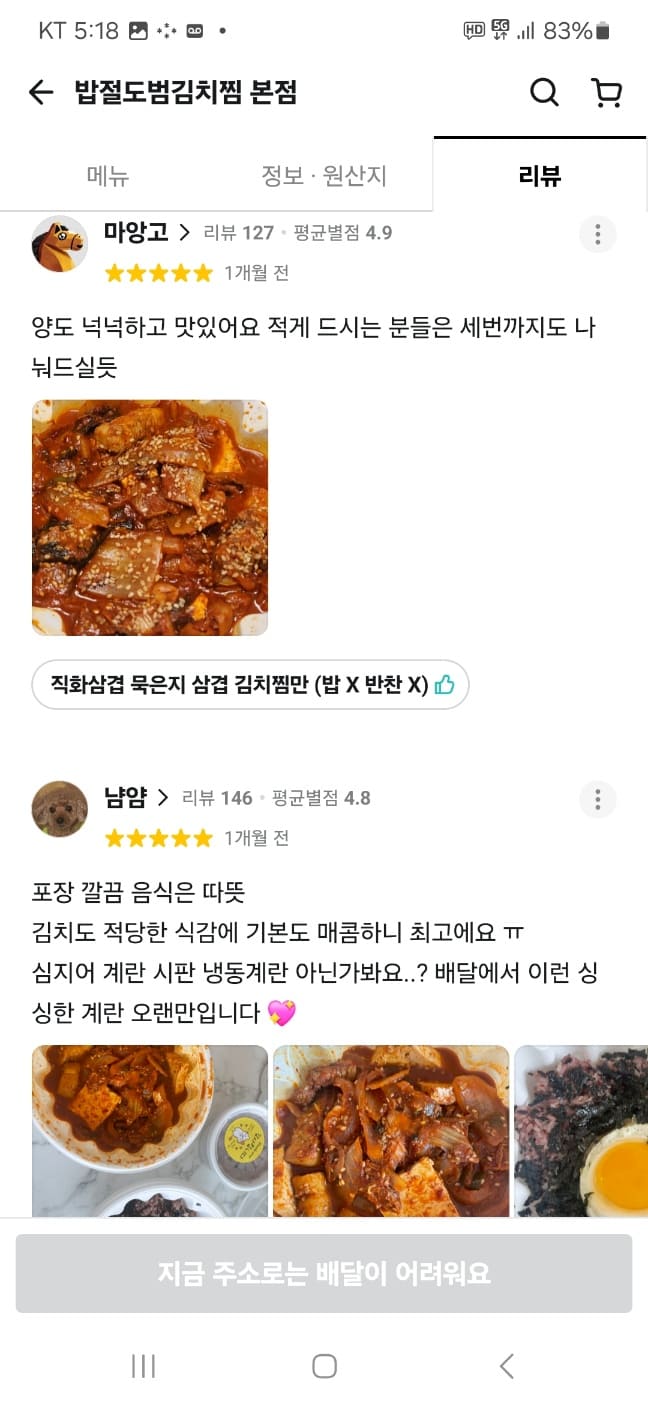Go to the home screen via the navigation bar
This screenshot has width=648, height=1404.
click(324, 1366)
